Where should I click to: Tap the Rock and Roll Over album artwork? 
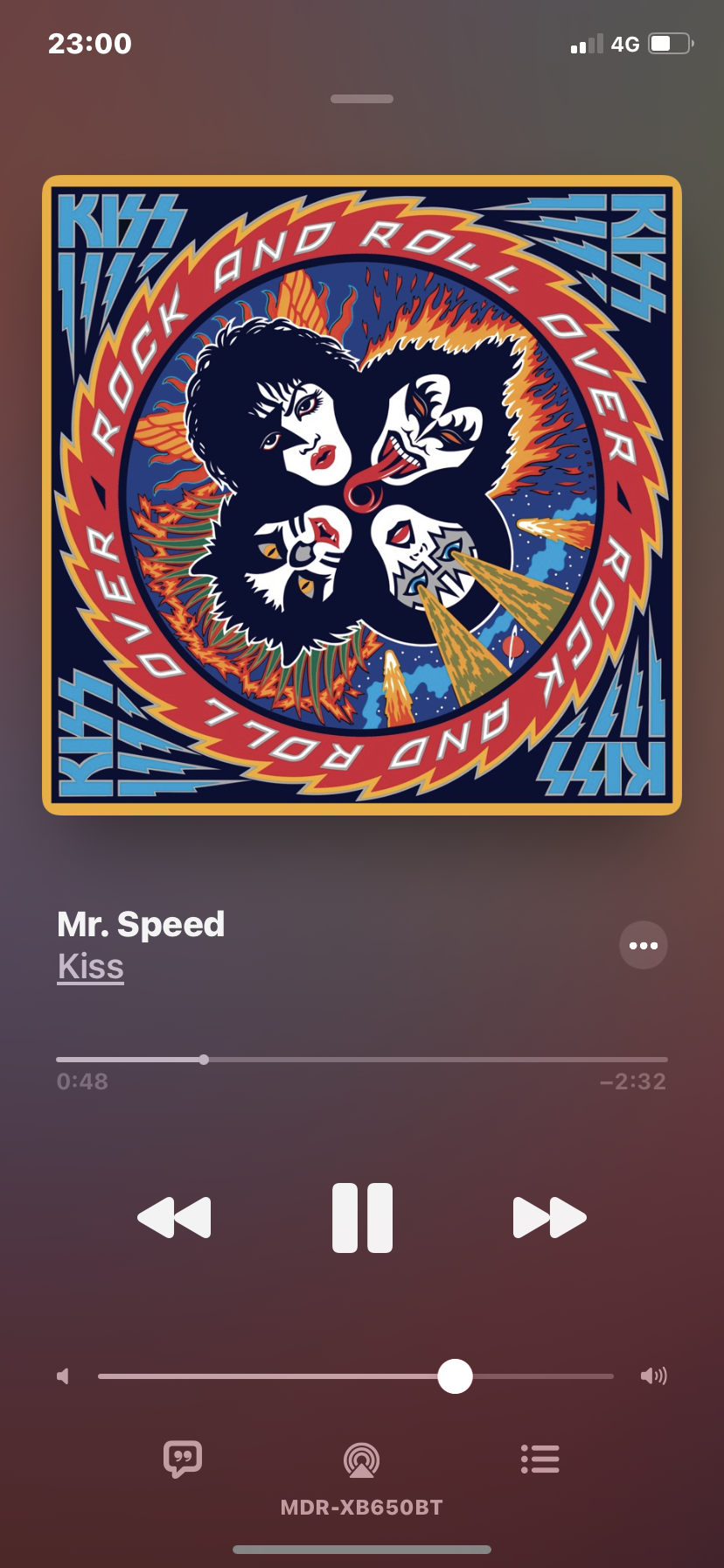point(362,495)
